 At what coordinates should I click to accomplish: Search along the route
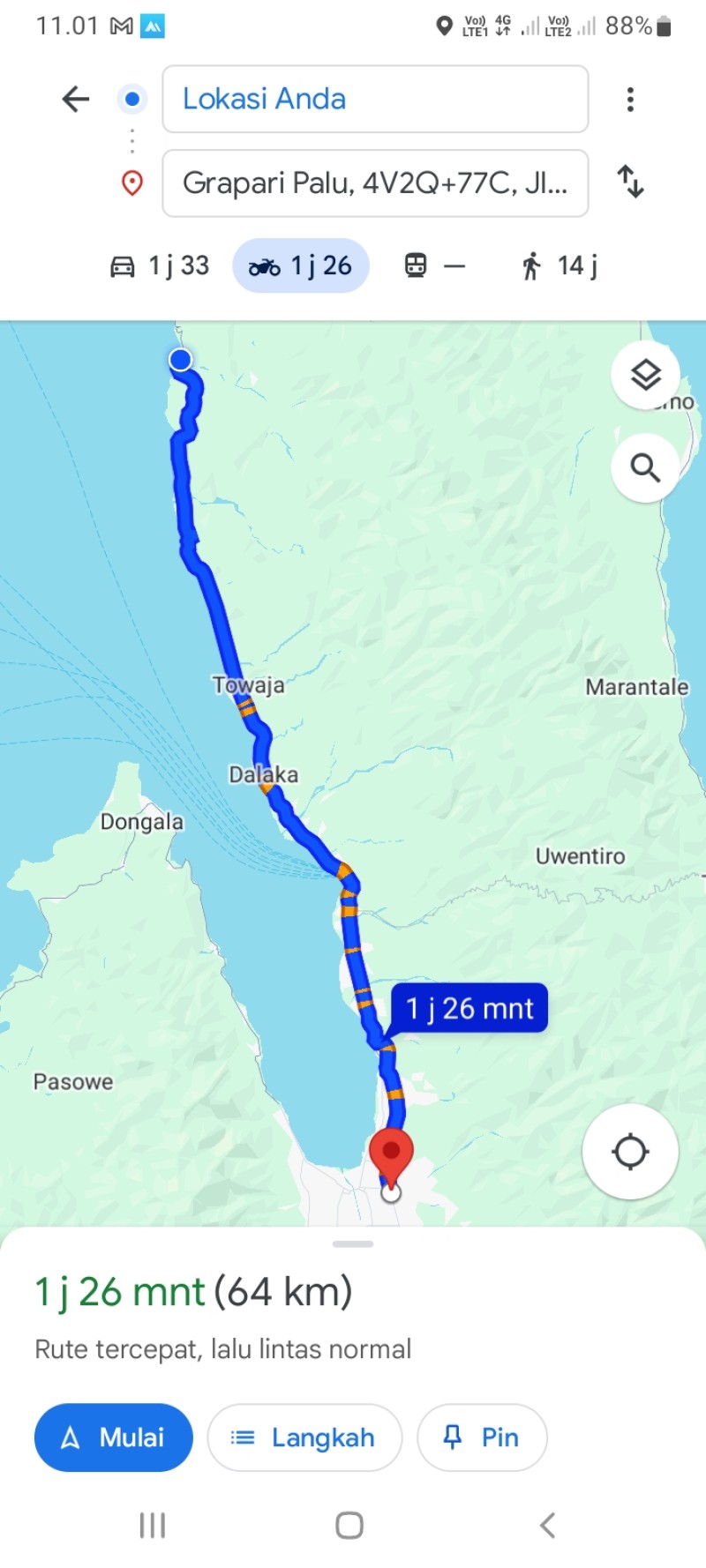pos(645,467)
